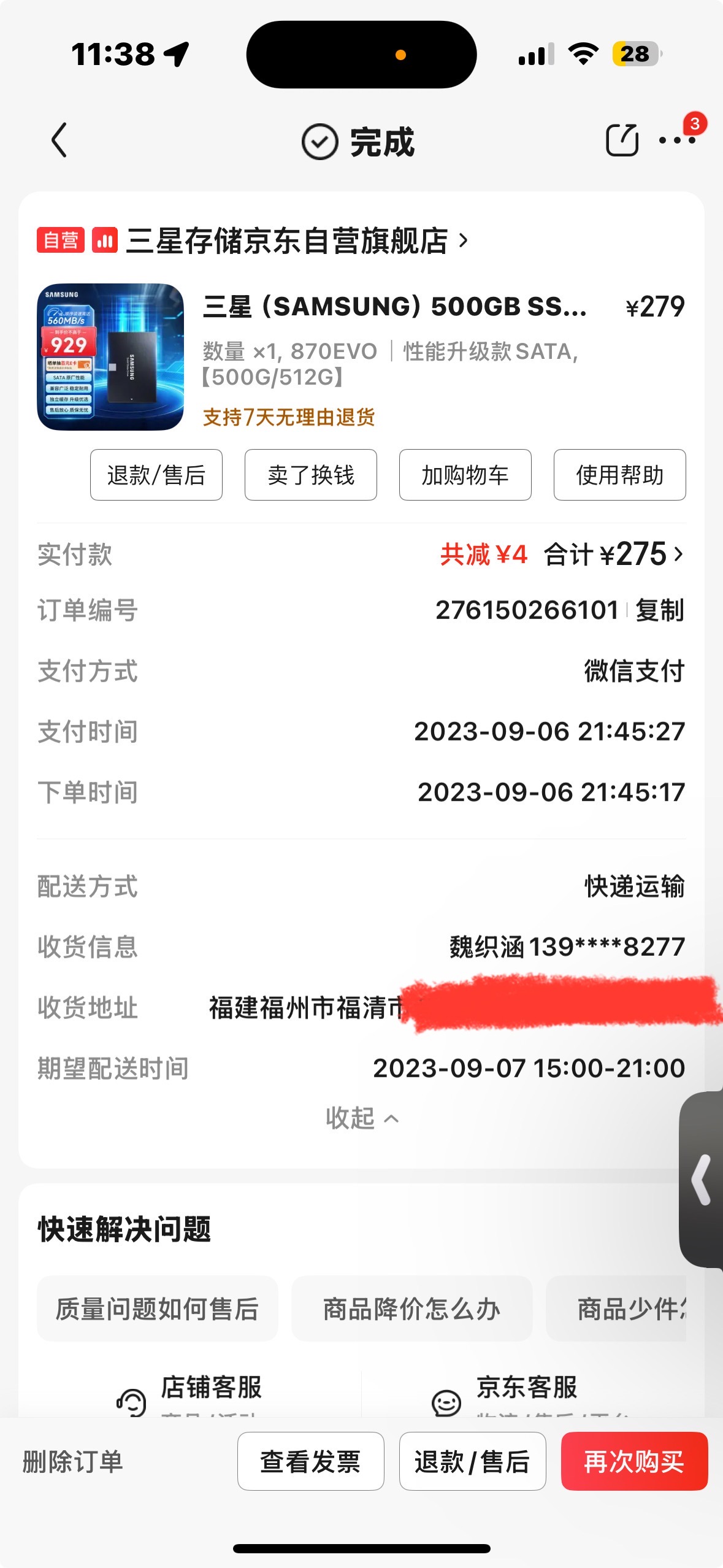Share this order via the share icon
The height and width of the screenshot is (1568, 723).
(622, 140)
